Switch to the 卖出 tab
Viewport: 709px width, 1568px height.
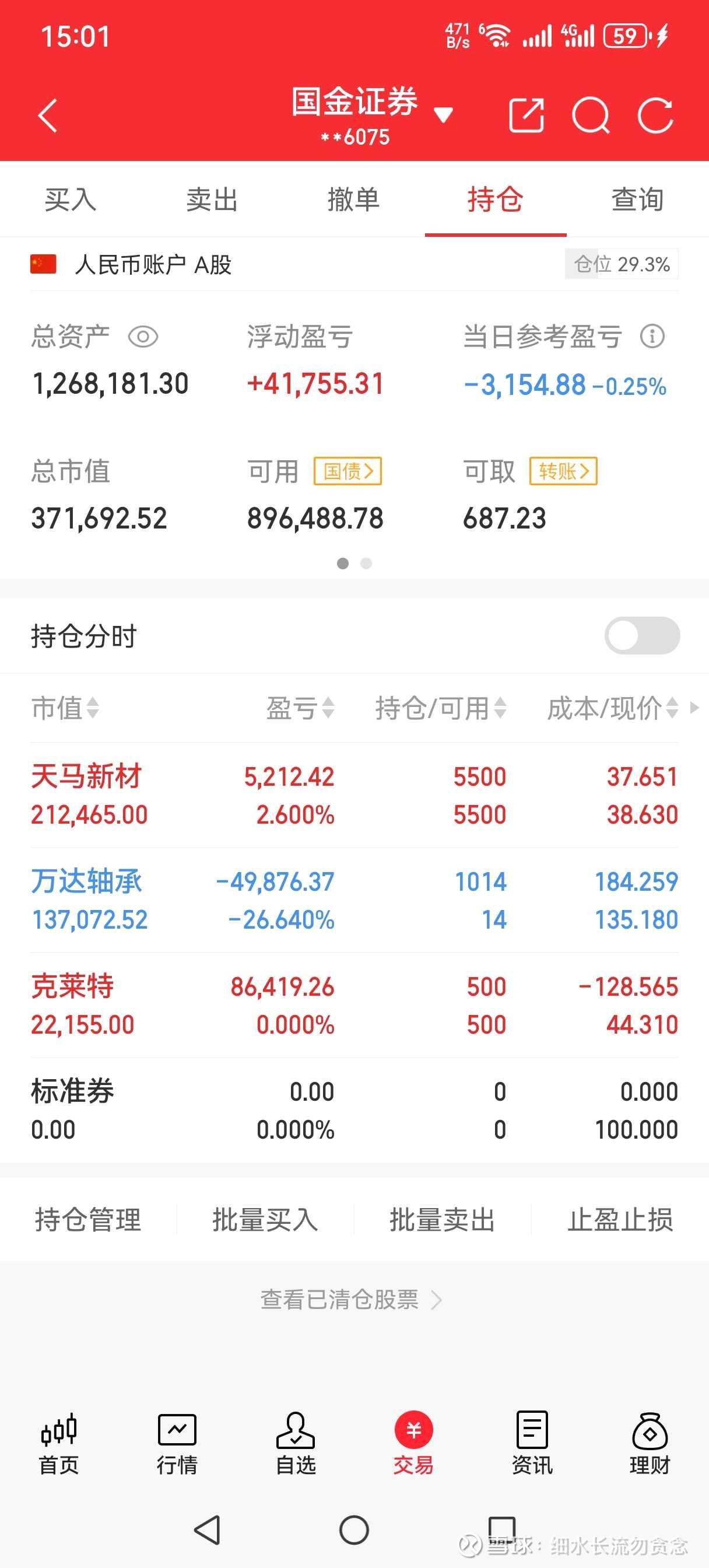coord(212,199)
